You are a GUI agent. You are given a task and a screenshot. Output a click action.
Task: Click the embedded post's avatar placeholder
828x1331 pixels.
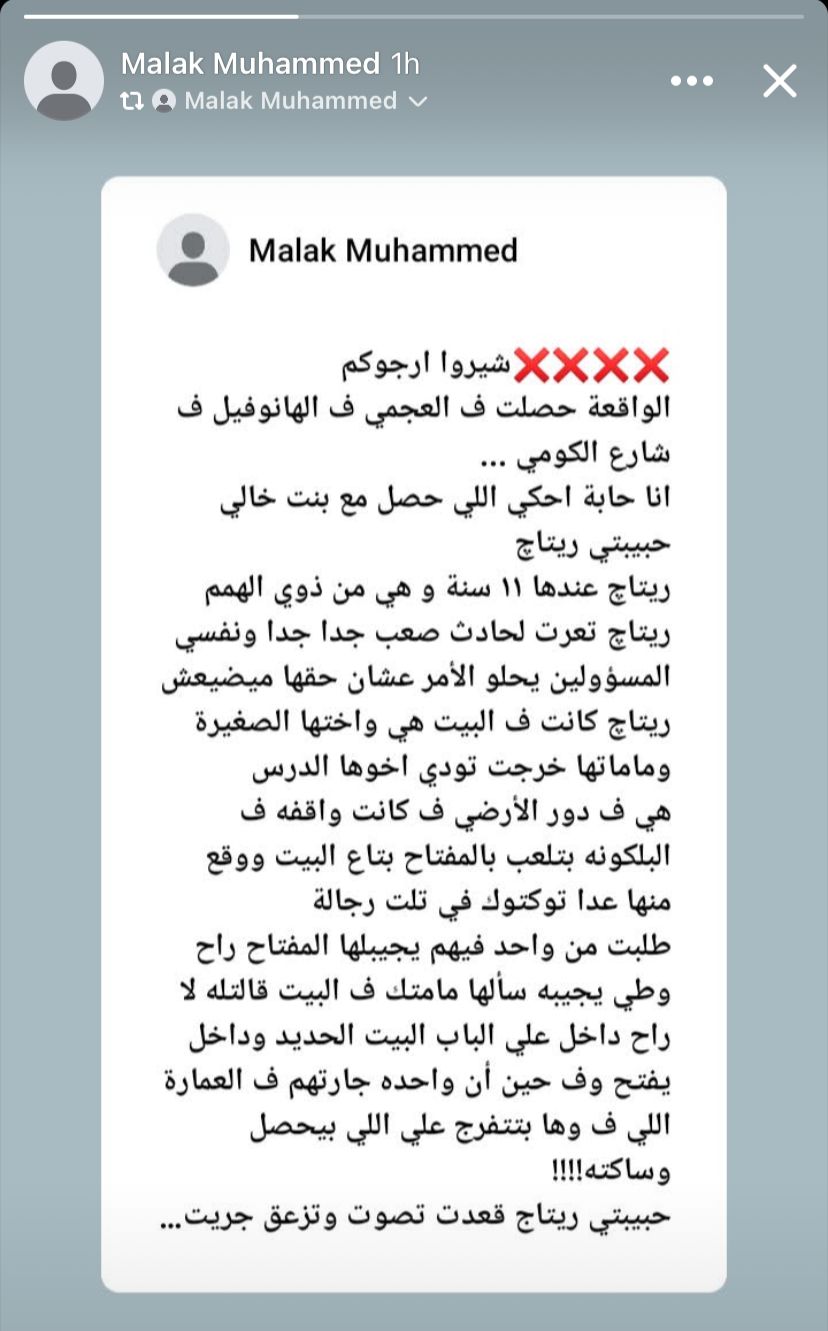pos(193,249)
